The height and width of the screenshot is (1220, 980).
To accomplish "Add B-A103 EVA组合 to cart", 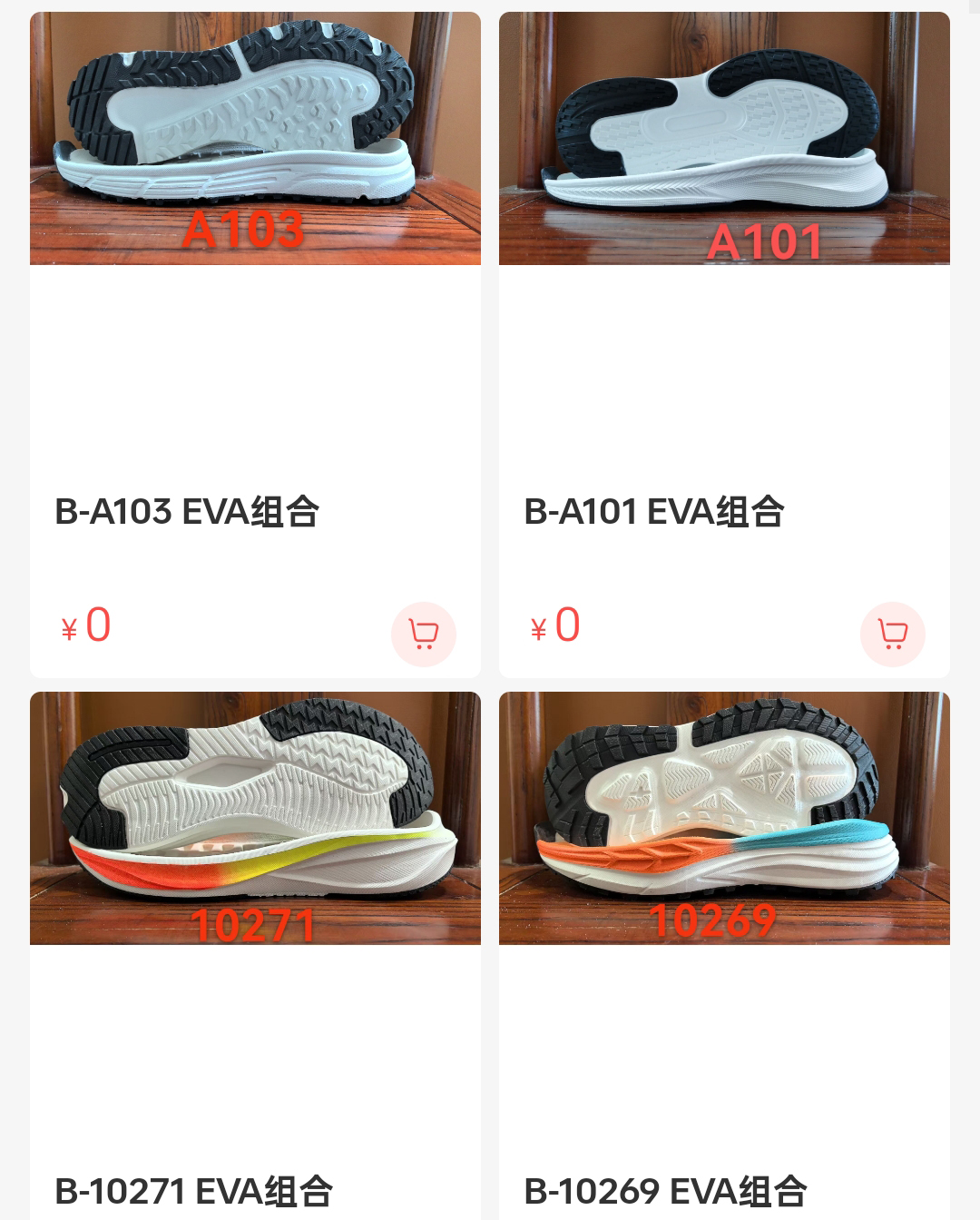I will 423,634.
